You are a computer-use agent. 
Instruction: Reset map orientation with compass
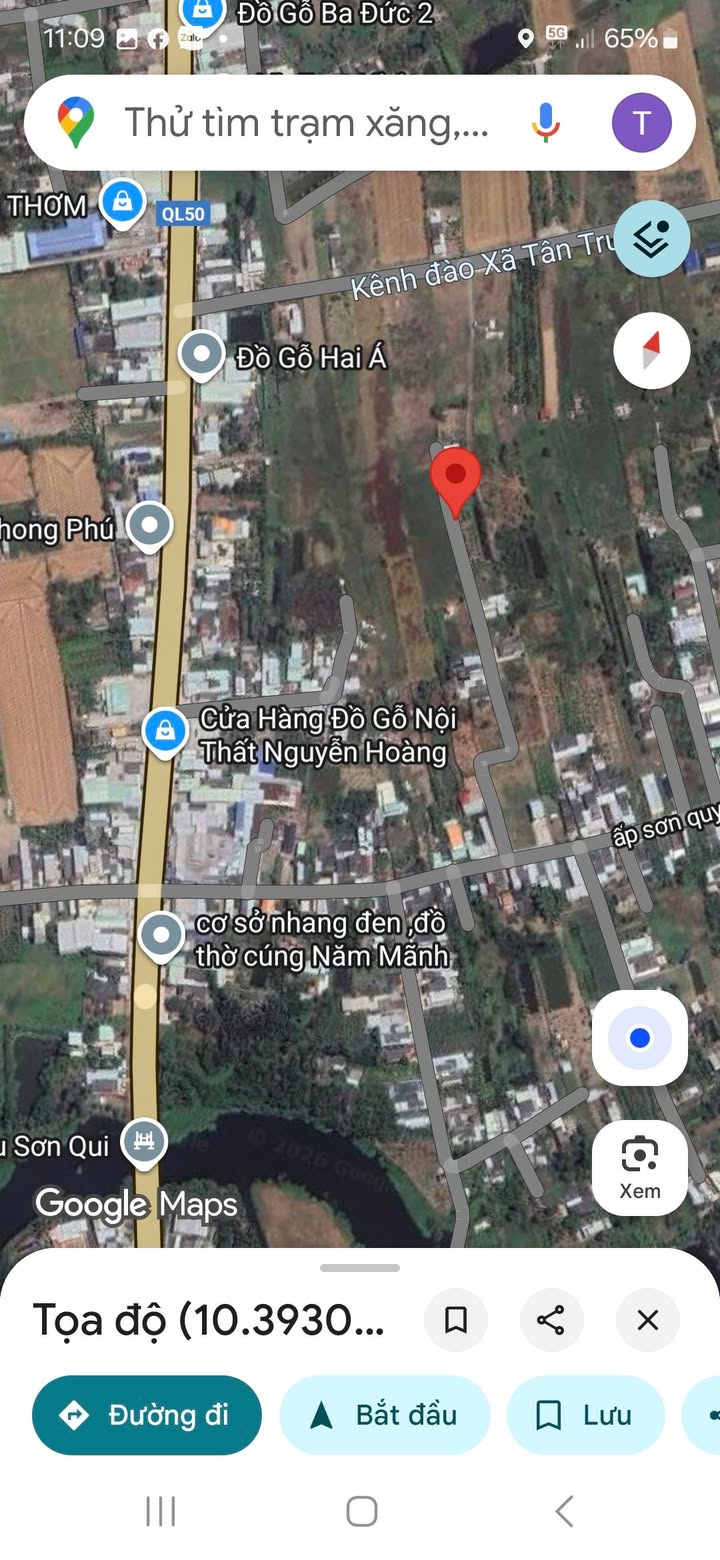tap(652, 351)
